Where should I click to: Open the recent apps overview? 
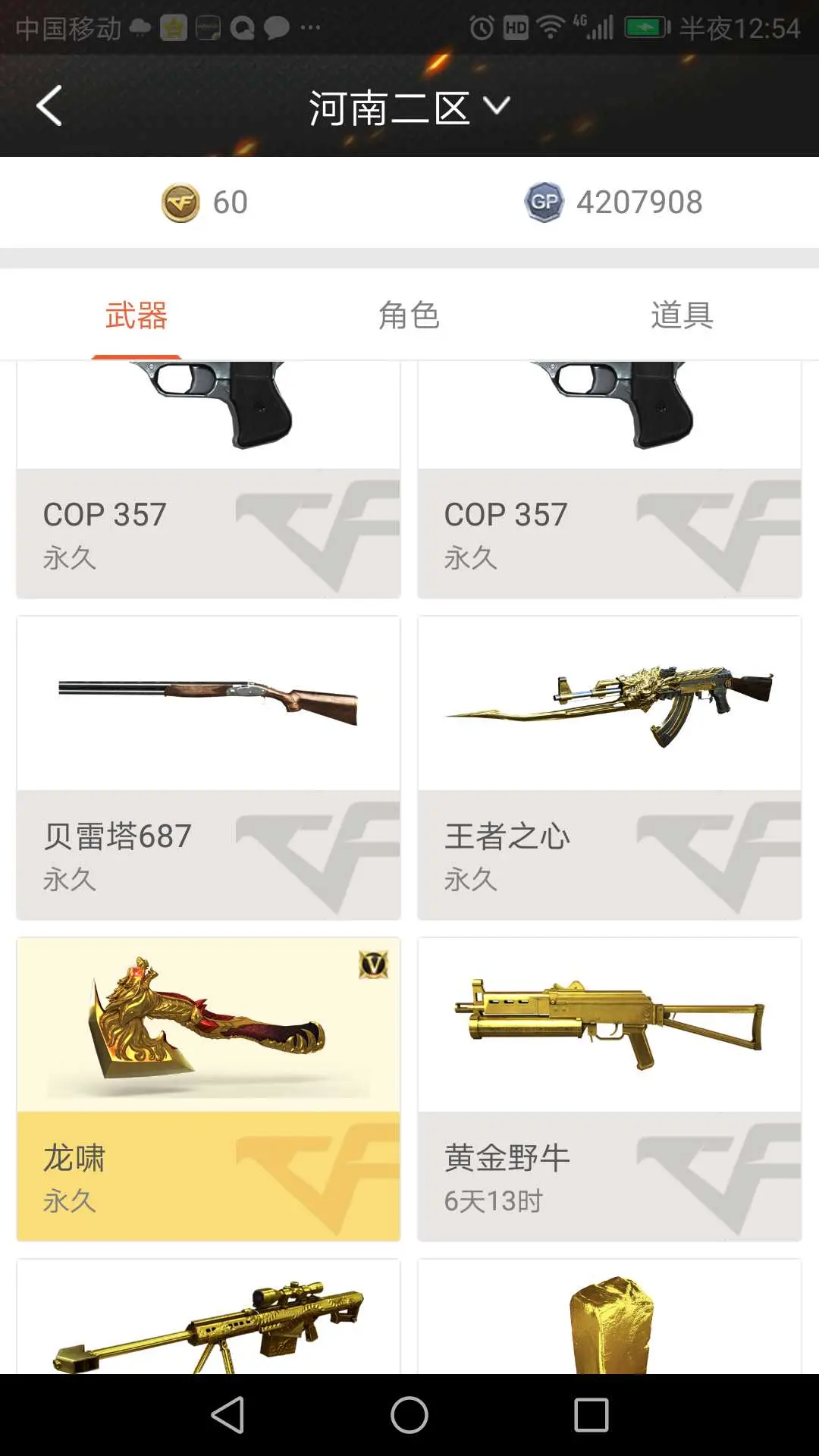tap(591, 1415)
